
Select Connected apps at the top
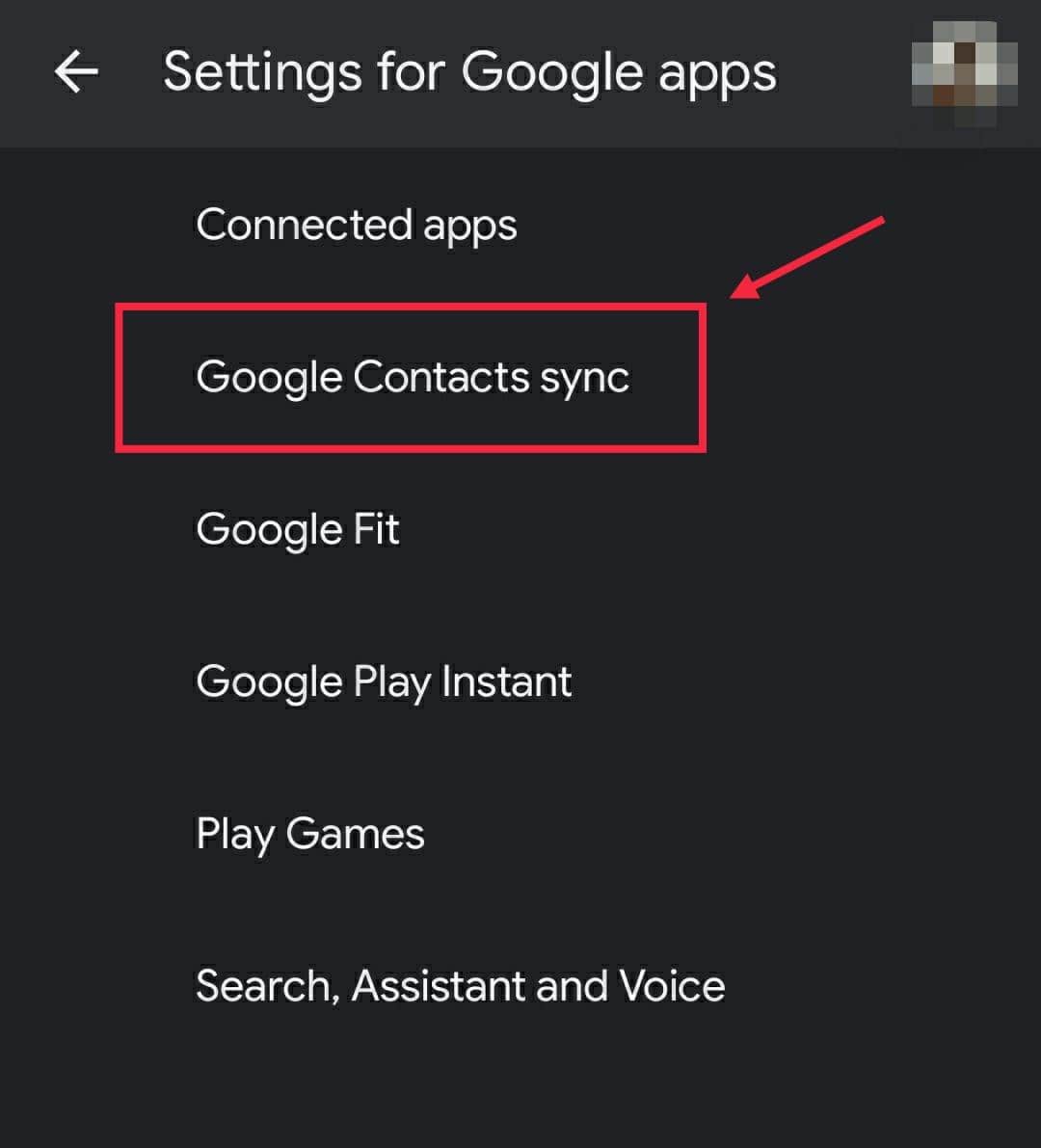pos(357,225)
